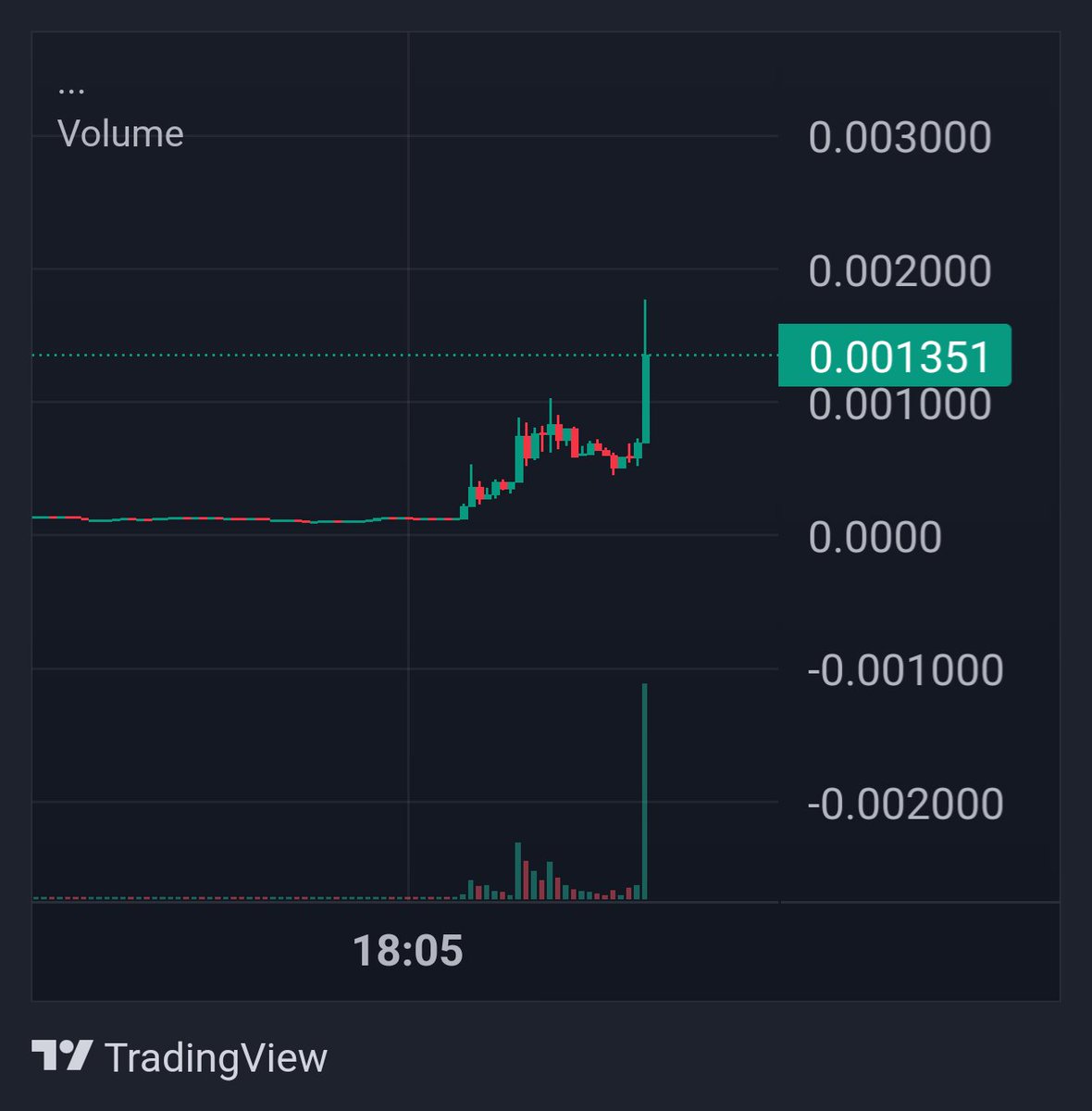
Task: Expand the collapsed legend dots above Volume
Action: (71, 91)
